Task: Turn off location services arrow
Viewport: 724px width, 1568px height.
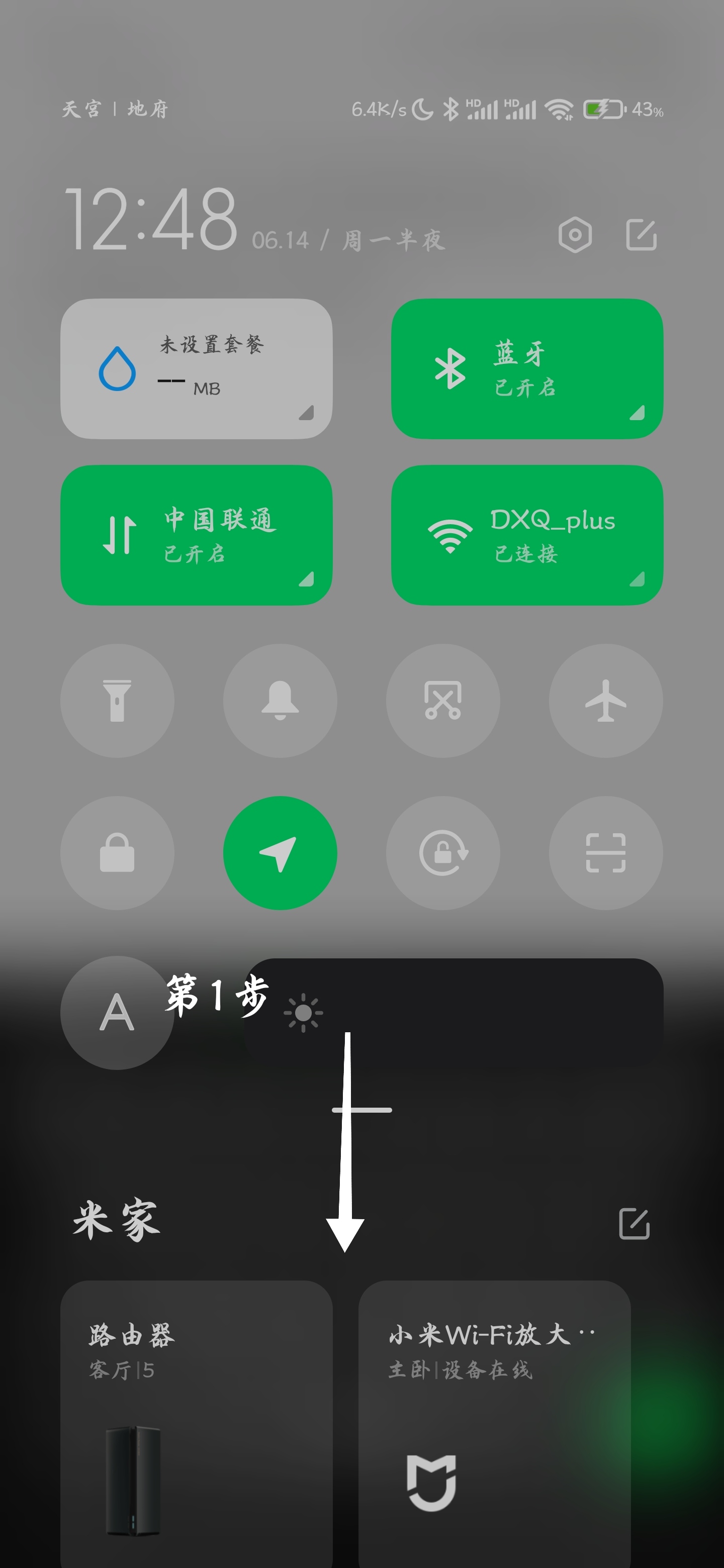Action: (280, 853)
